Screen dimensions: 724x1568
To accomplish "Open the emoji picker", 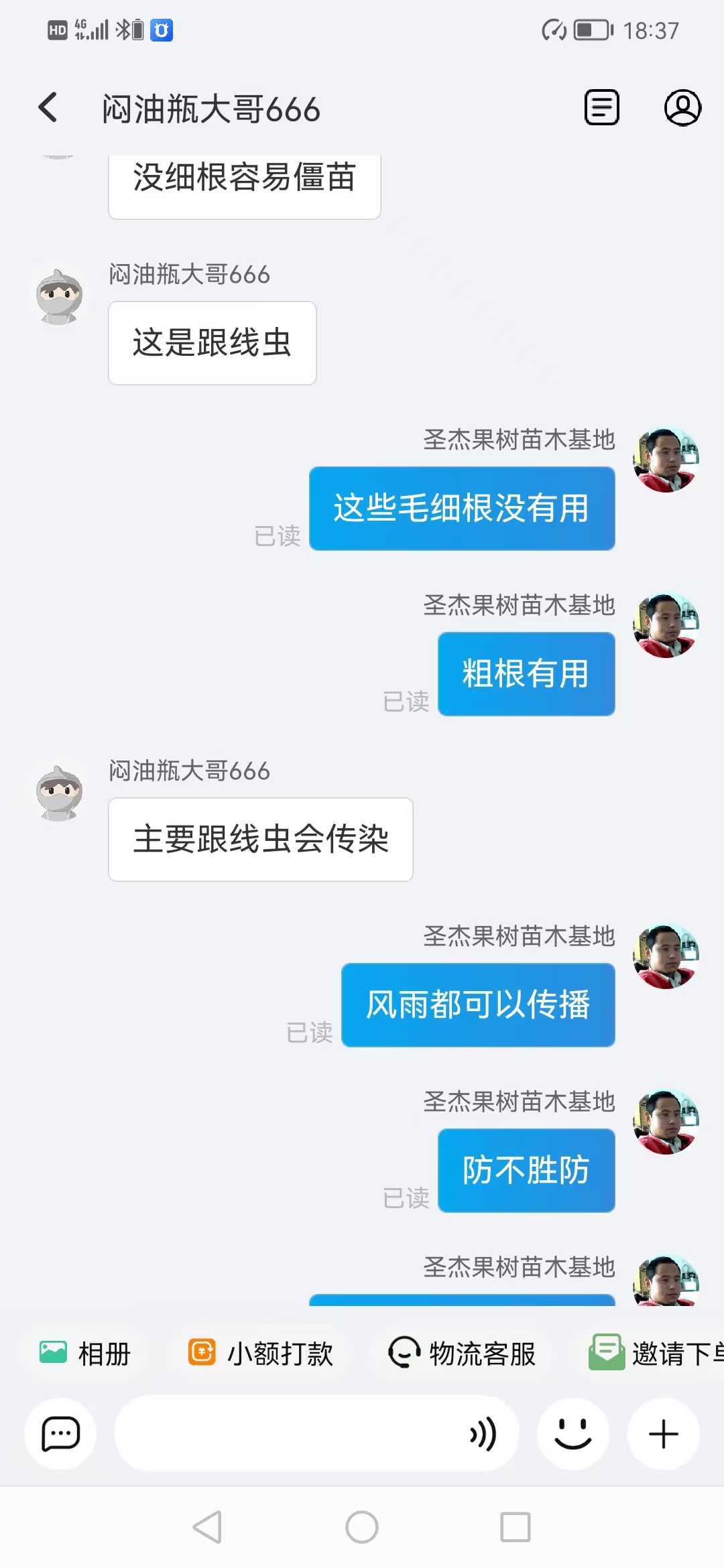I will point(573,1434).
